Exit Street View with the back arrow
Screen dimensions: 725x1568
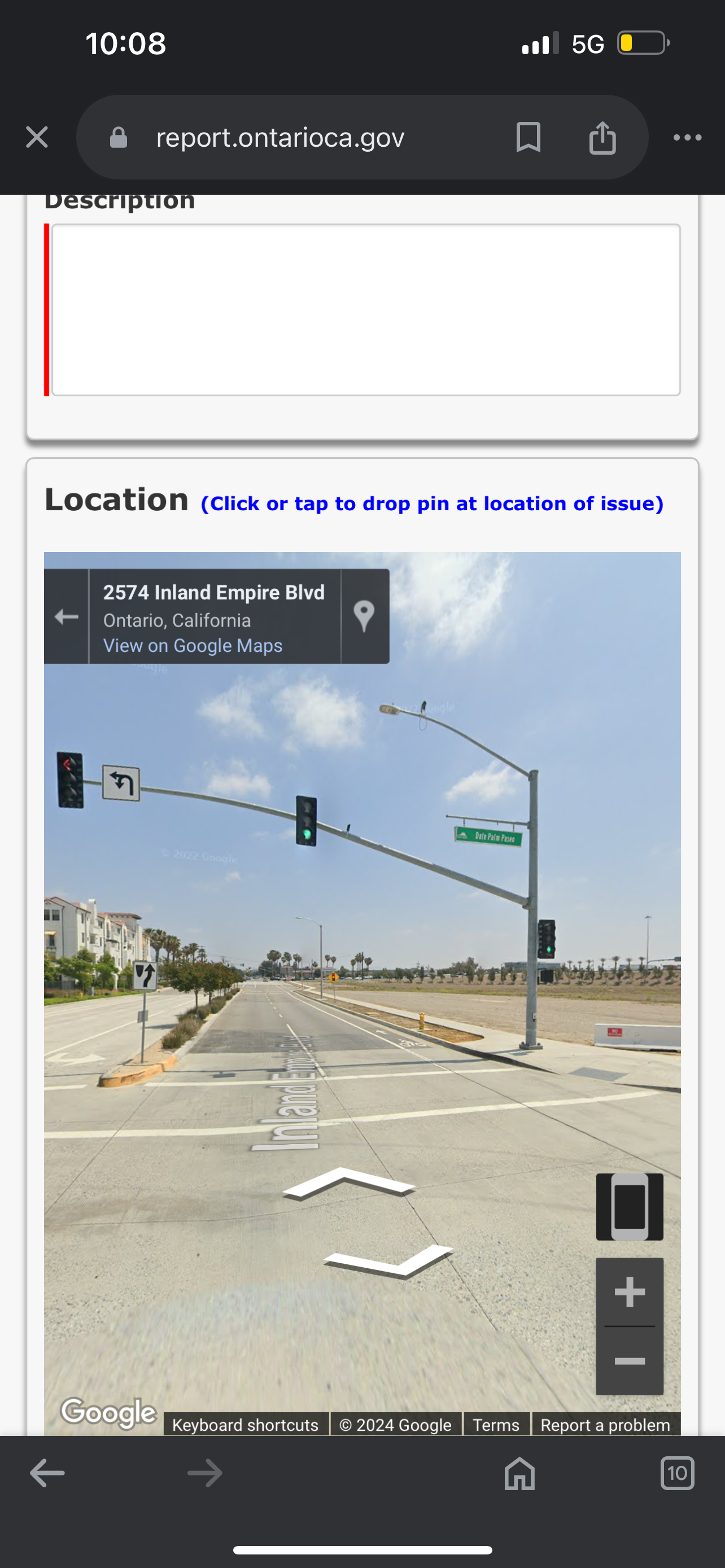pyautogui.click(x=67, y=616)
